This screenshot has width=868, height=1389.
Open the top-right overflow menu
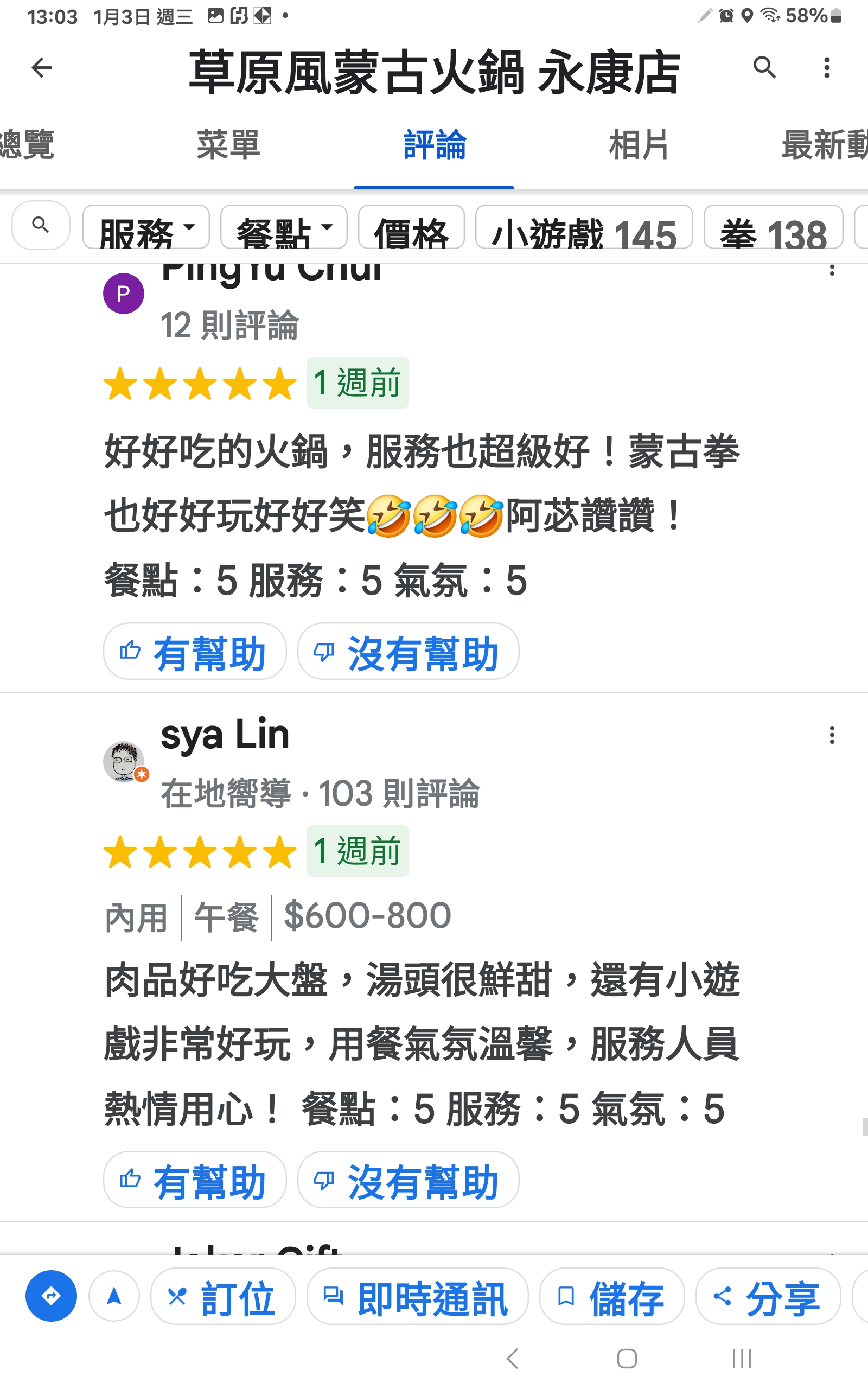coord(827,68)
